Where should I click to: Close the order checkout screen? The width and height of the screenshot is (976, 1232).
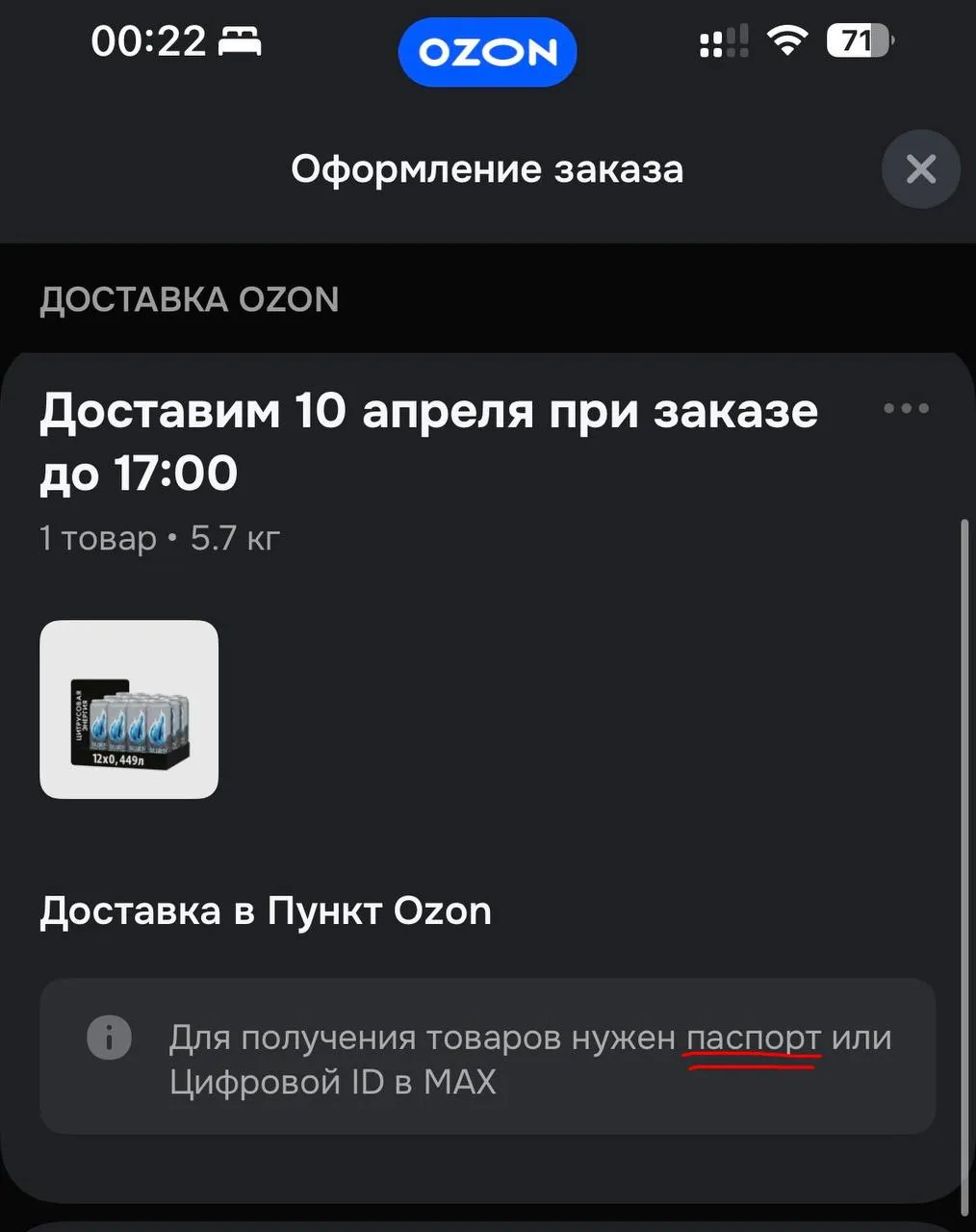[x=920, y=169]
